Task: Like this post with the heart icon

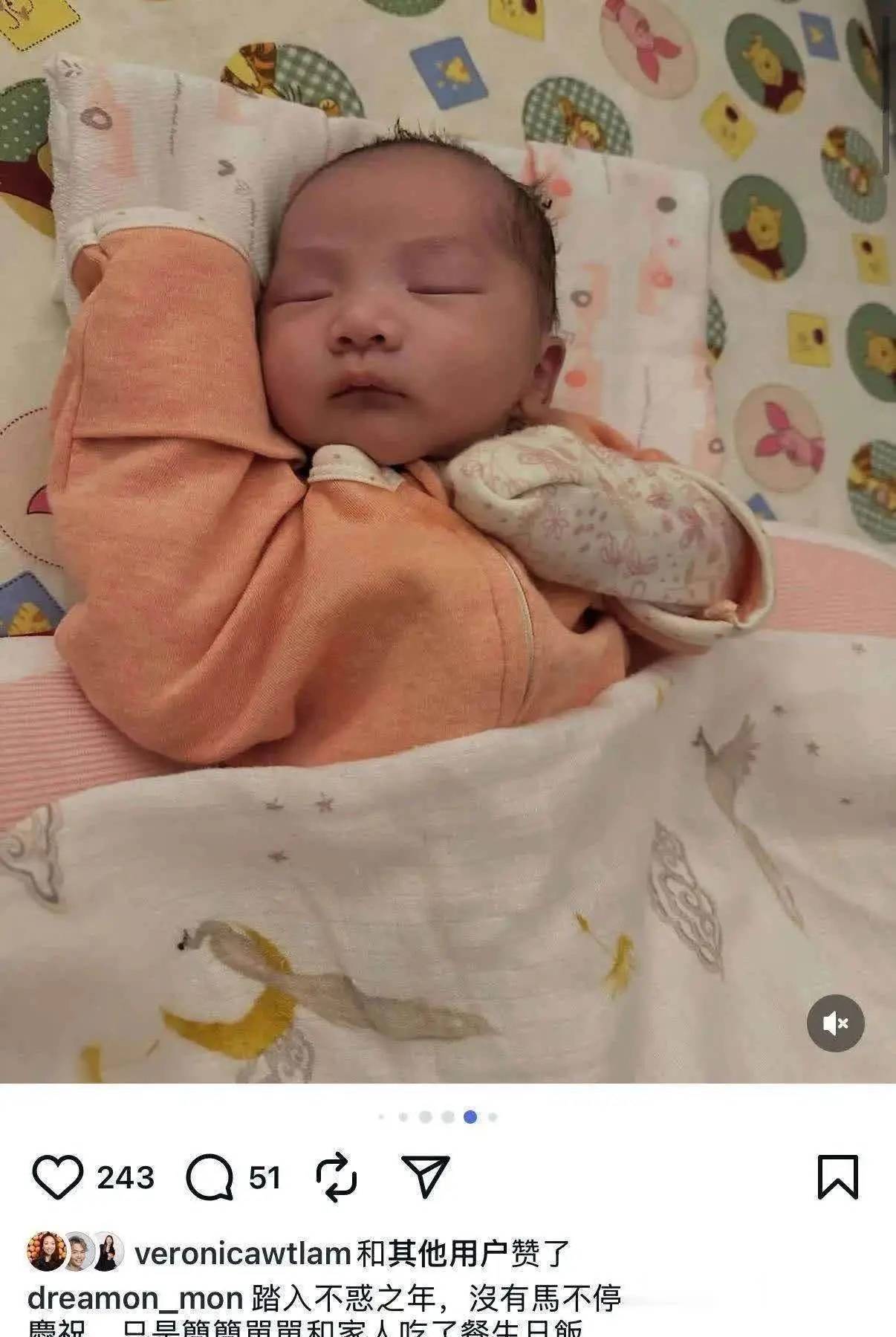Action: coord(57,1176)
